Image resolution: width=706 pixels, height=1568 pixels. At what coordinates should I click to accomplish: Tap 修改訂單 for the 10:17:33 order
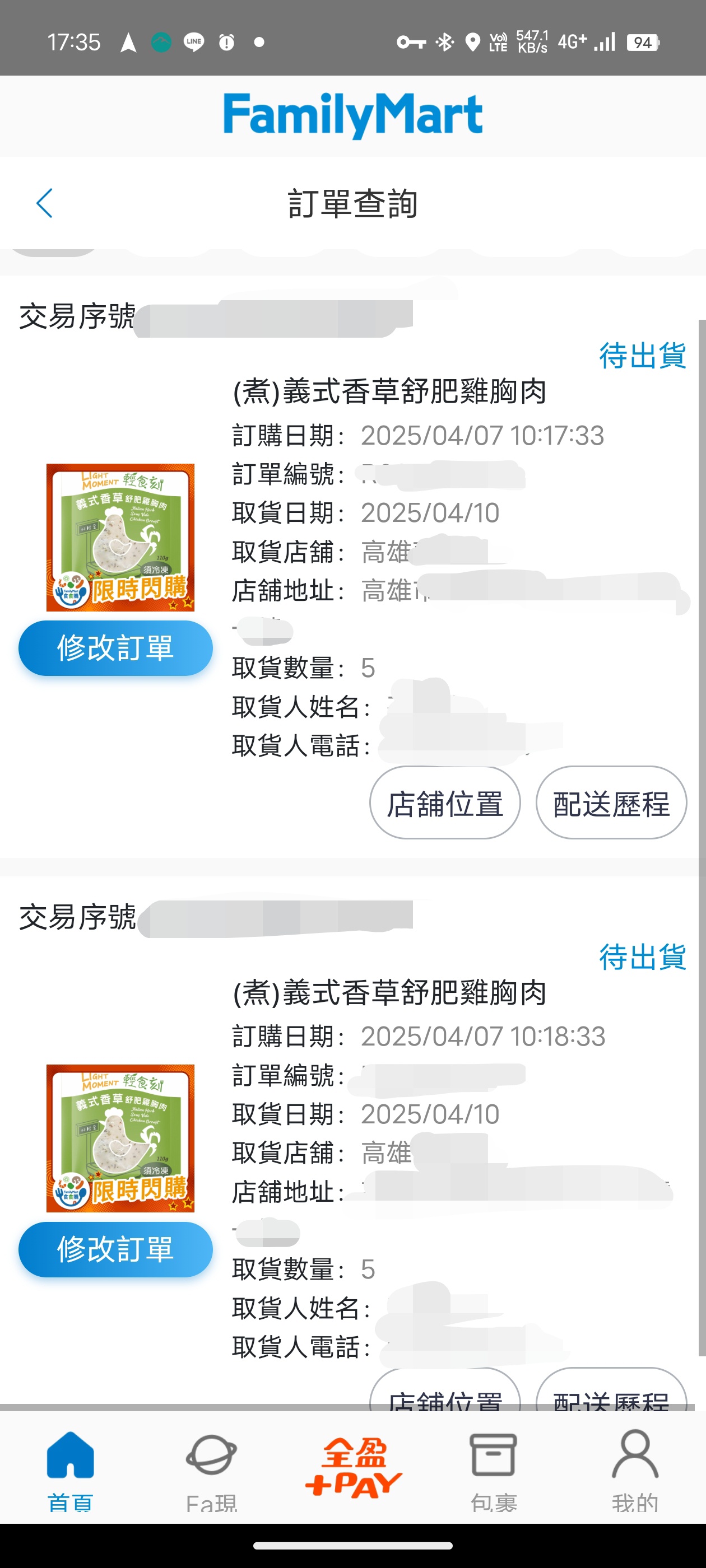(x=115, y=648)
